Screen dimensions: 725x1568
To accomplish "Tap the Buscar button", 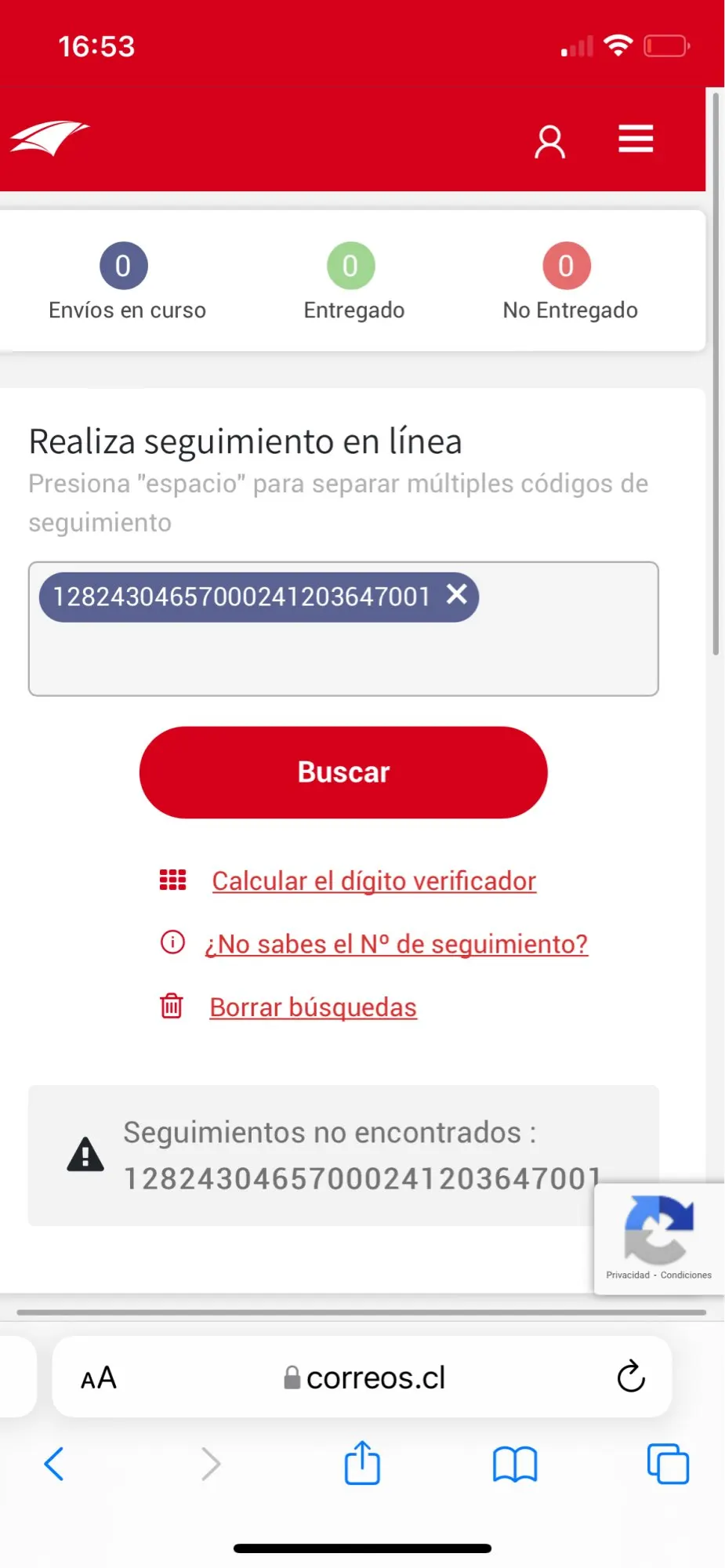I will click(x=343, y=772).
